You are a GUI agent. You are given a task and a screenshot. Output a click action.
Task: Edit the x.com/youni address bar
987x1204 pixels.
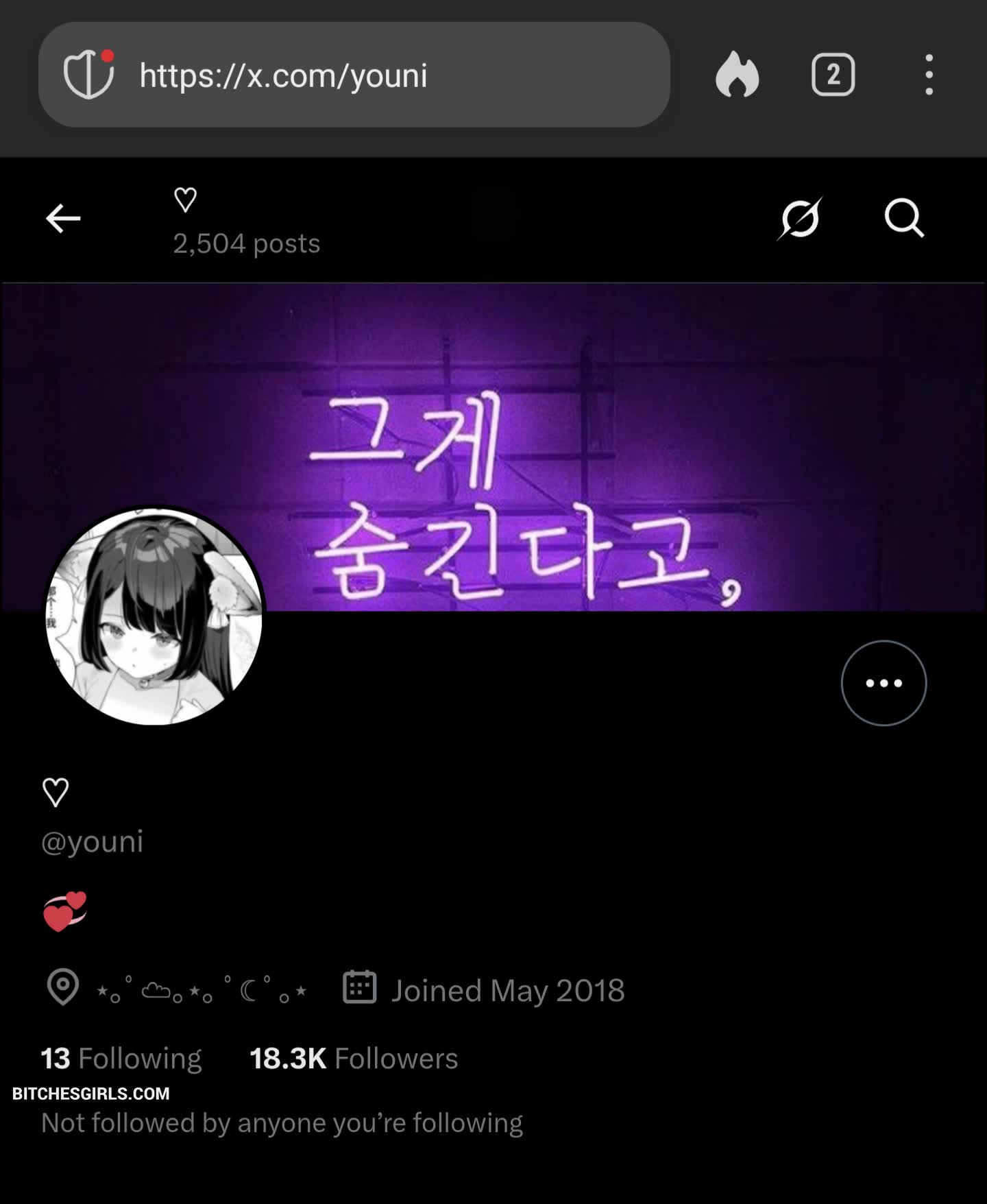point(384,75)
